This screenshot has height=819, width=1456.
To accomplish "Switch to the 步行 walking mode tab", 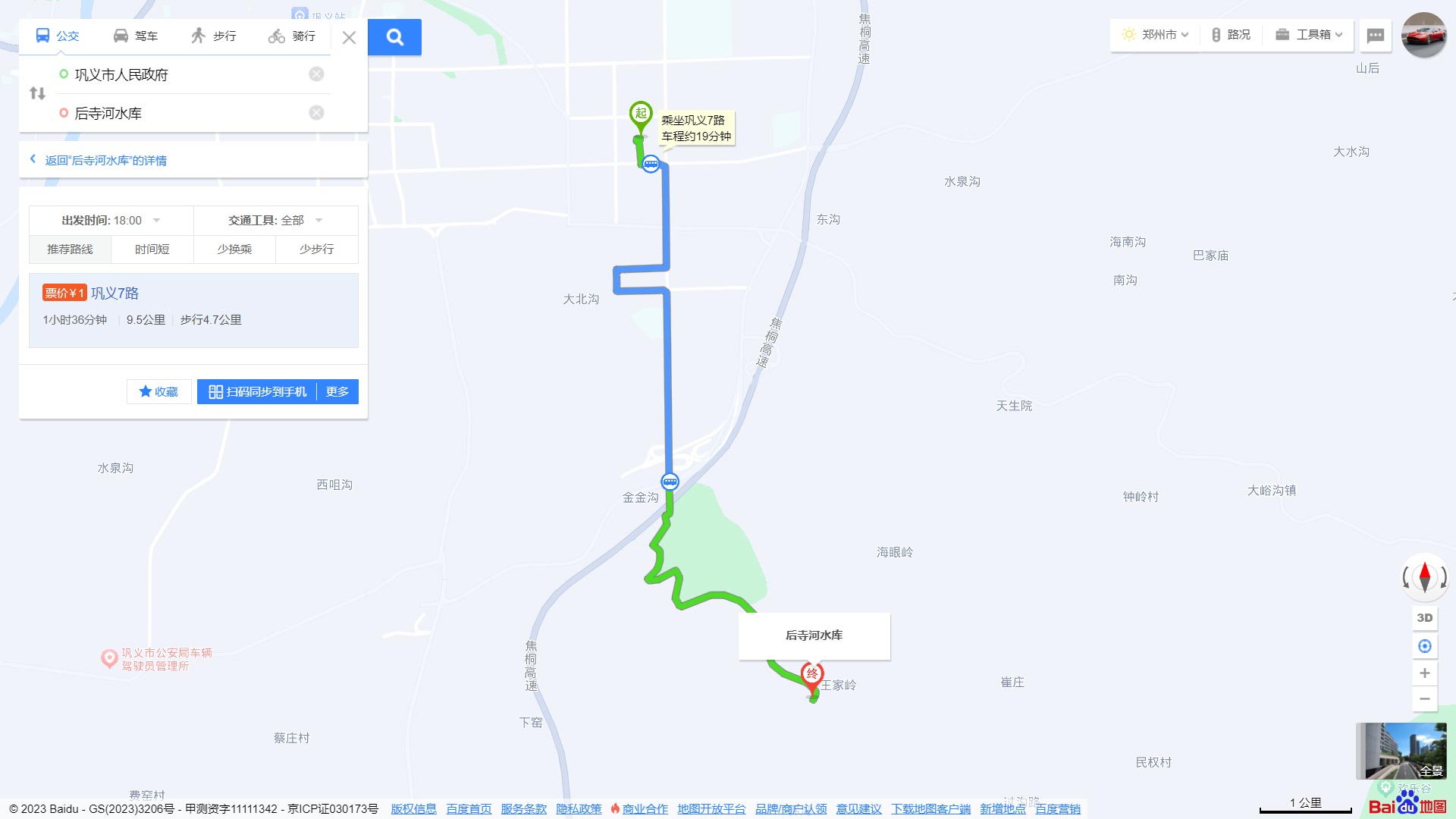I will (214, 36).
